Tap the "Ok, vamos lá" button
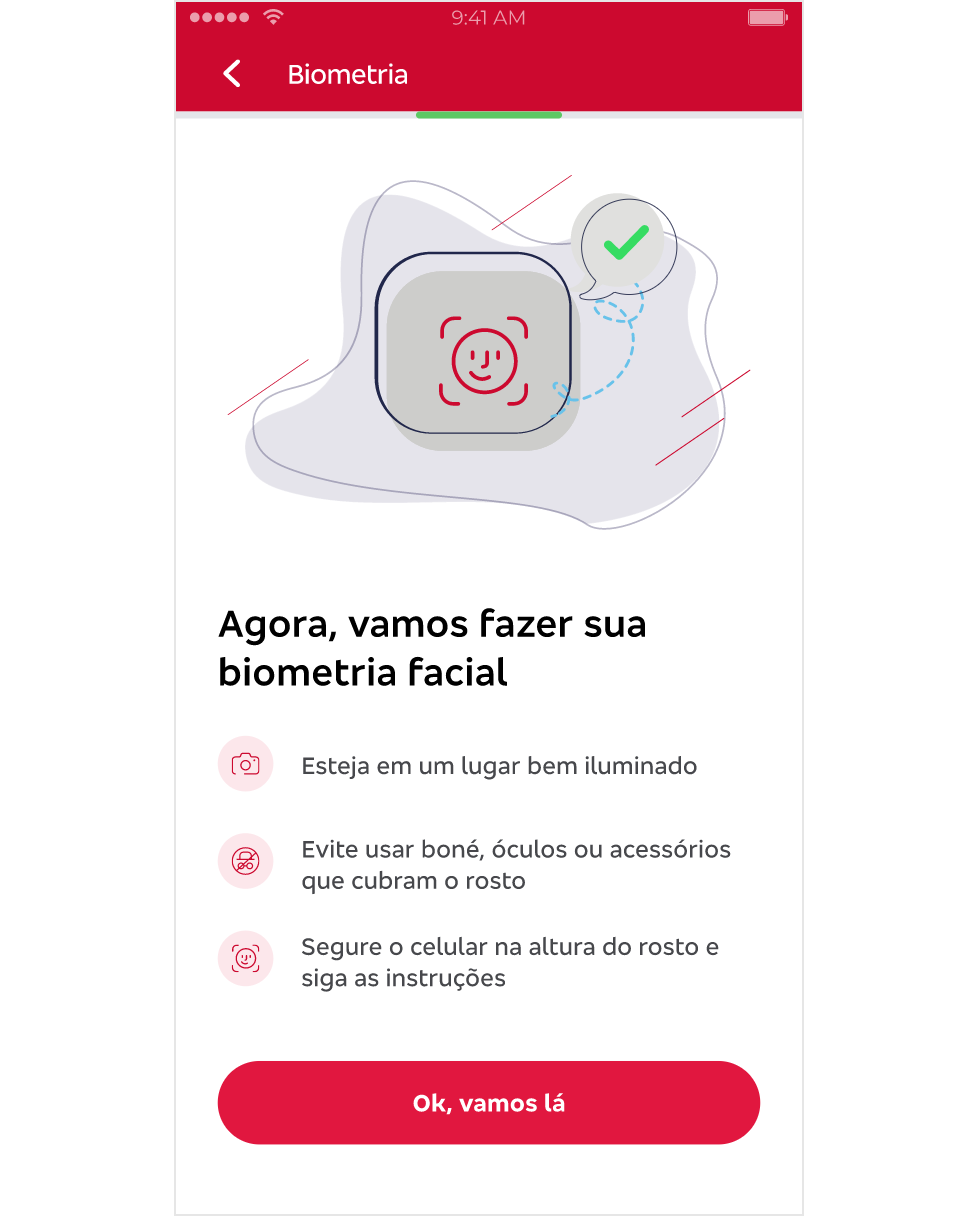The image size is (976, 1216). (x=488, y=1103)
